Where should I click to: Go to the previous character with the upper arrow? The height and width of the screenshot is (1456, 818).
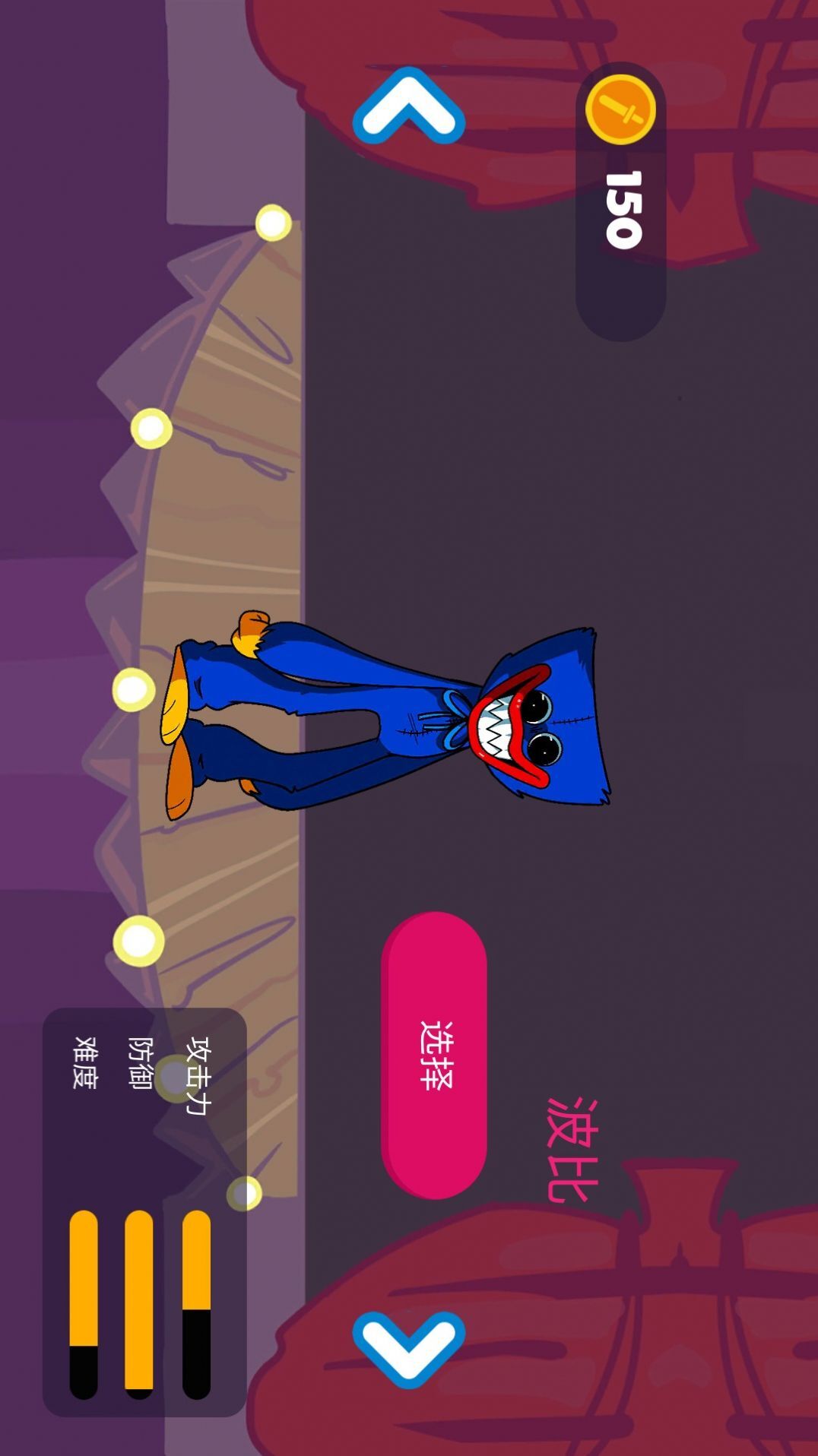click(408, 107)
